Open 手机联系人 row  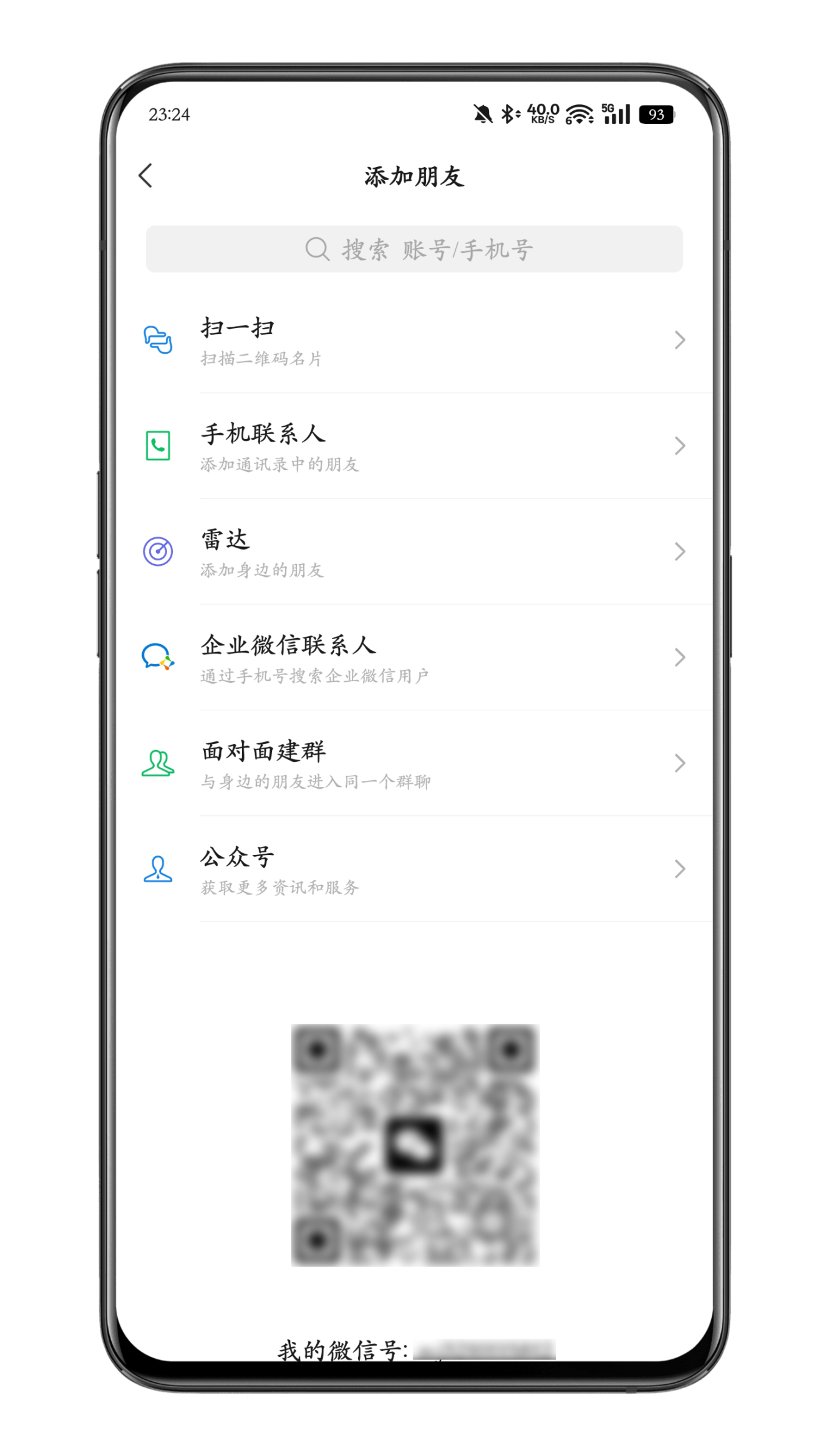tap(414, 446)
